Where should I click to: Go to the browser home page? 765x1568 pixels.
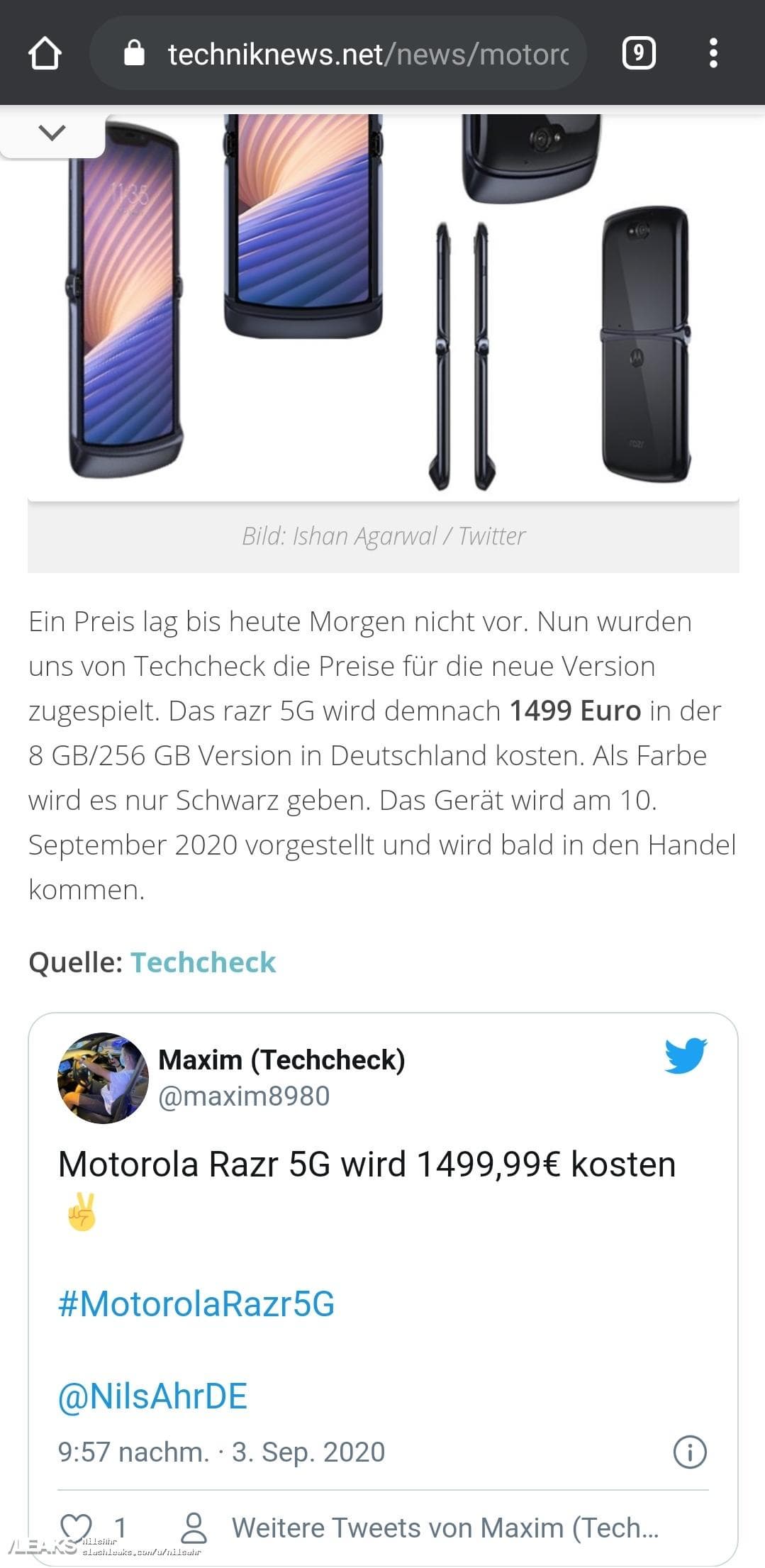pyautogui.click(x=45, y=54)
